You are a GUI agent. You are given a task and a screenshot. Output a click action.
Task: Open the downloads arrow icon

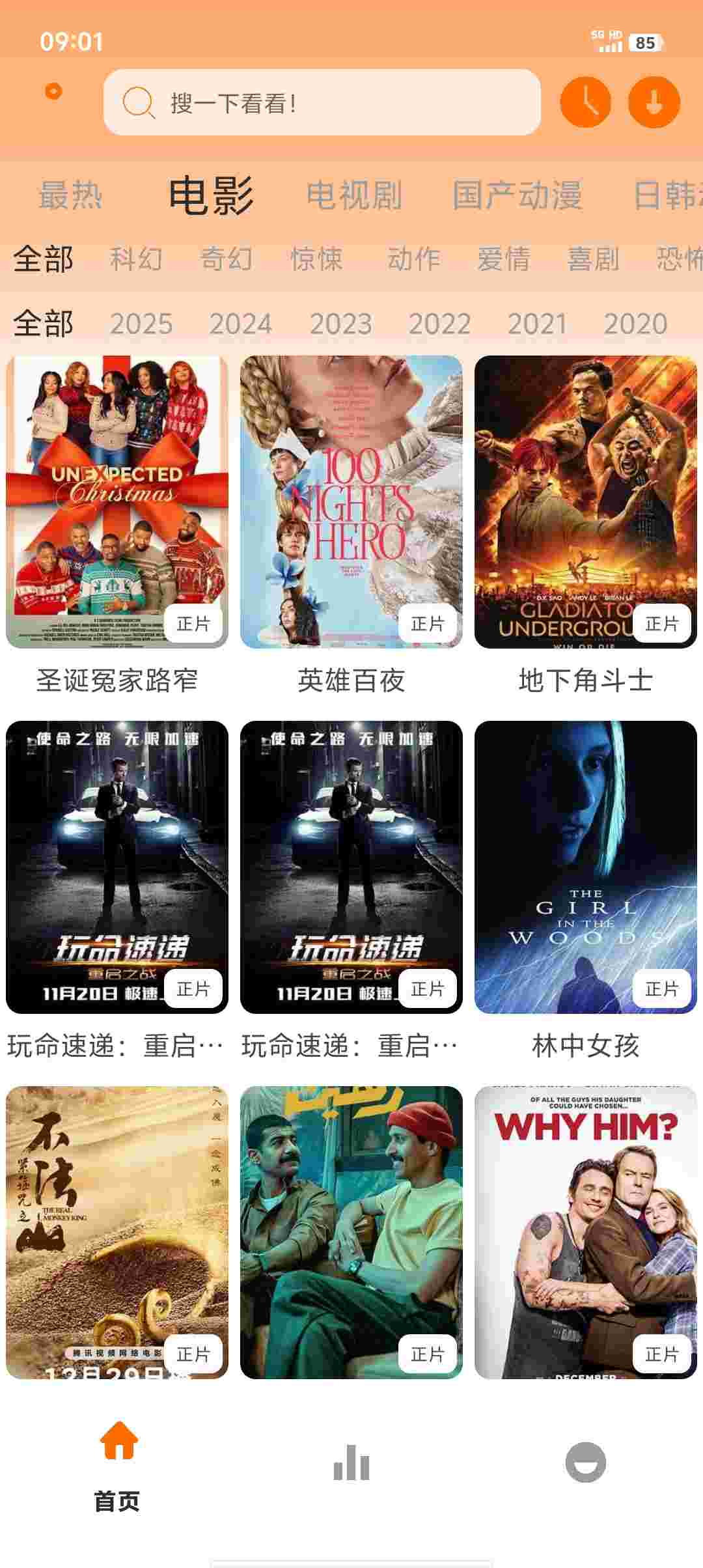click(x=654, y=103)
